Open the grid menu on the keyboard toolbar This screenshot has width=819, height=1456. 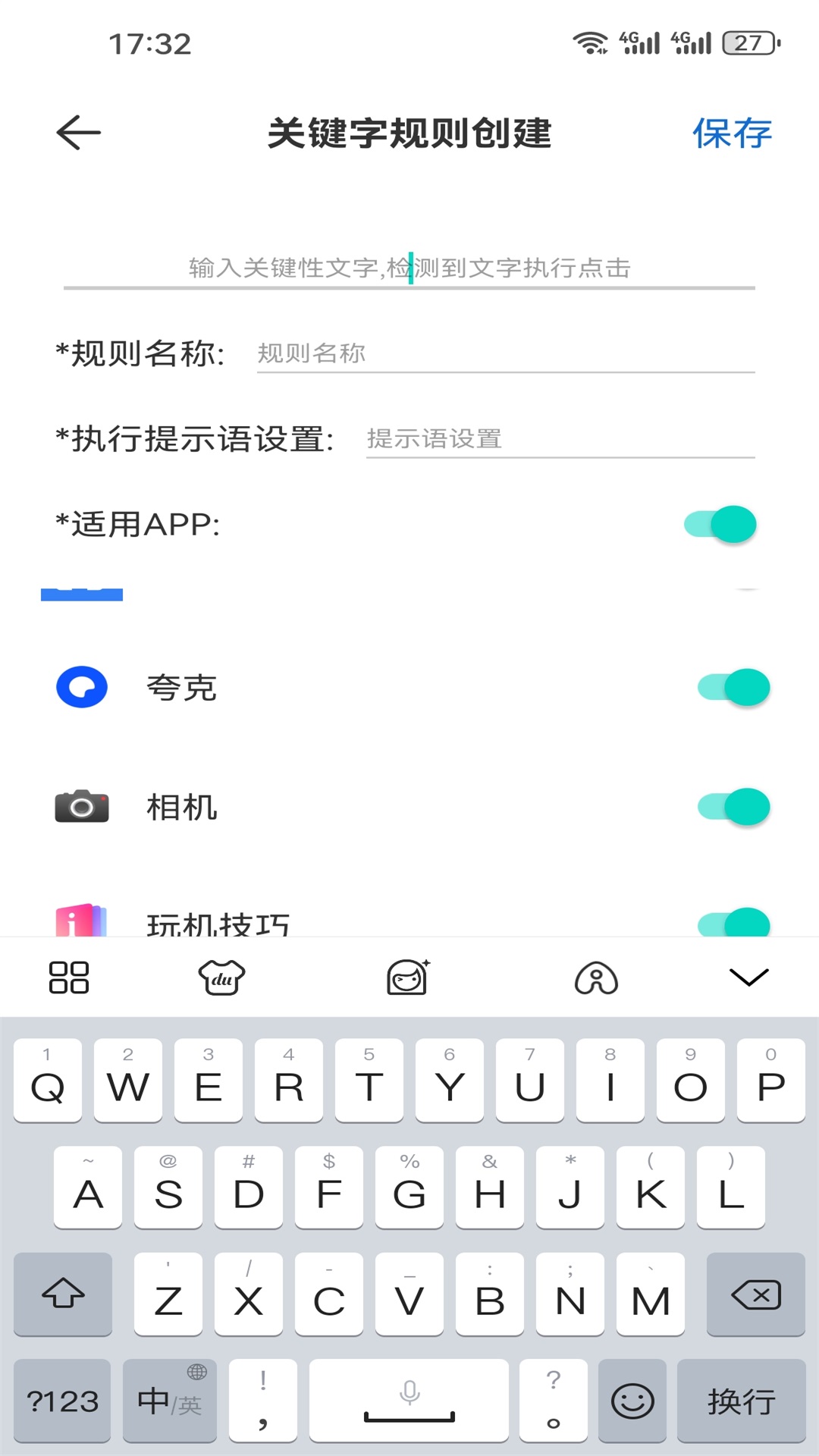[x=70, y=977]
